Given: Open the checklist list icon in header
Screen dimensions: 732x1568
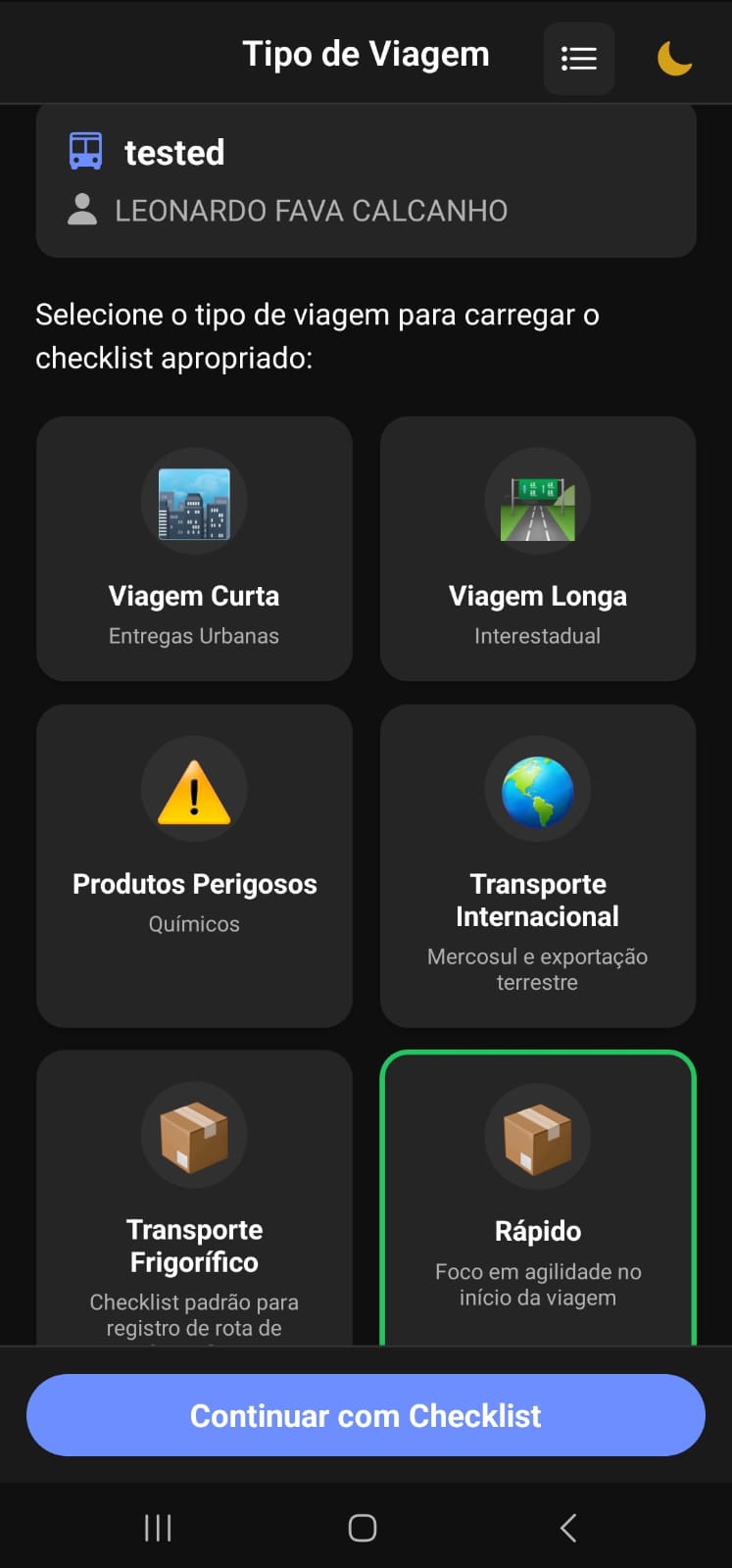Looking at the screenshot, I should coord(579,58).
